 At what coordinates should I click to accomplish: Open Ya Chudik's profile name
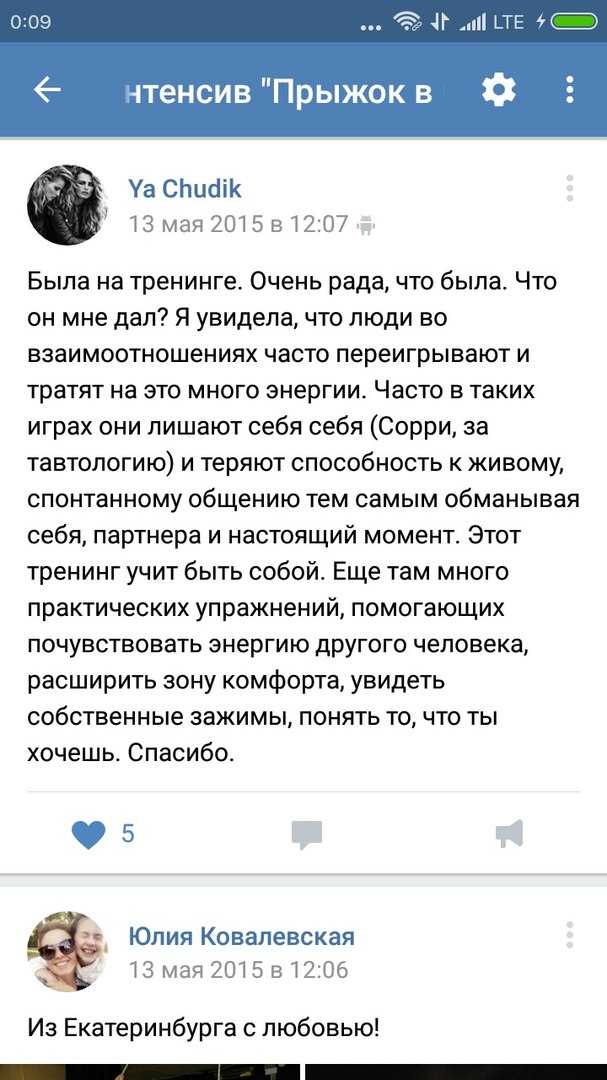coord(185,189)
